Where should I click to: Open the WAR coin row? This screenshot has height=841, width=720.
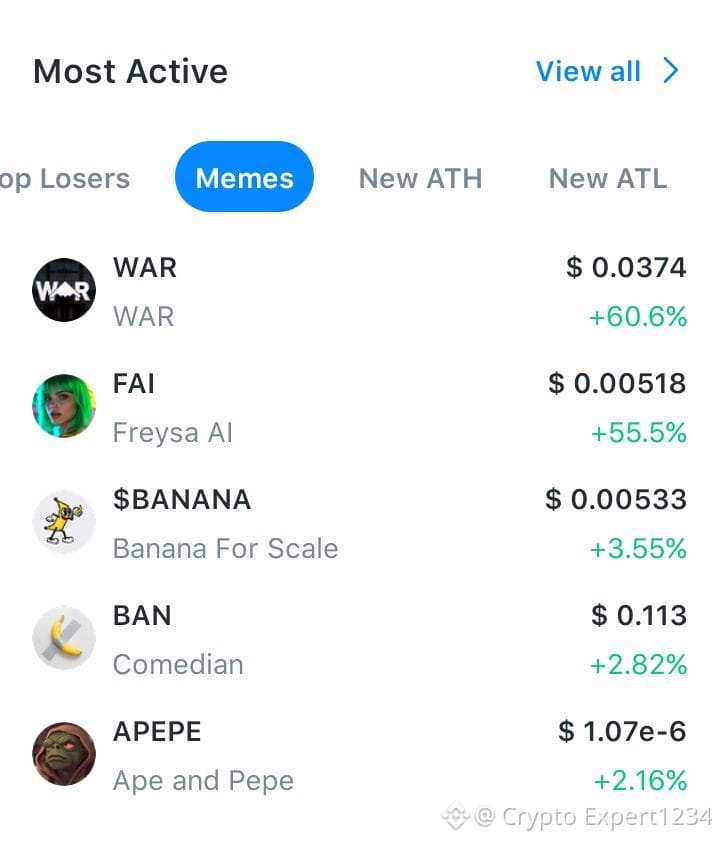pyautogui.click(x=360, y=292)
